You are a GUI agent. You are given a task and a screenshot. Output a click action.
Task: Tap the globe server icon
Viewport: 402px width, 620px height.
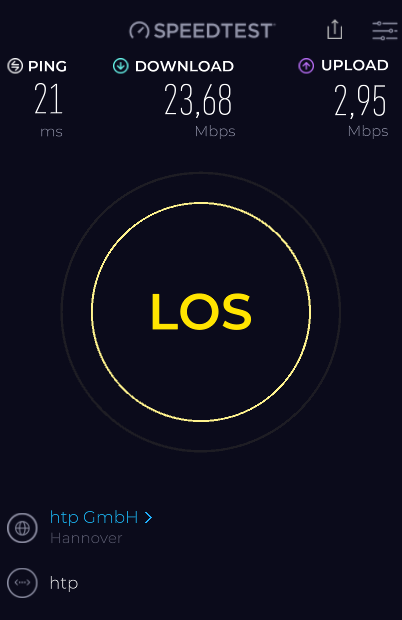22,528
